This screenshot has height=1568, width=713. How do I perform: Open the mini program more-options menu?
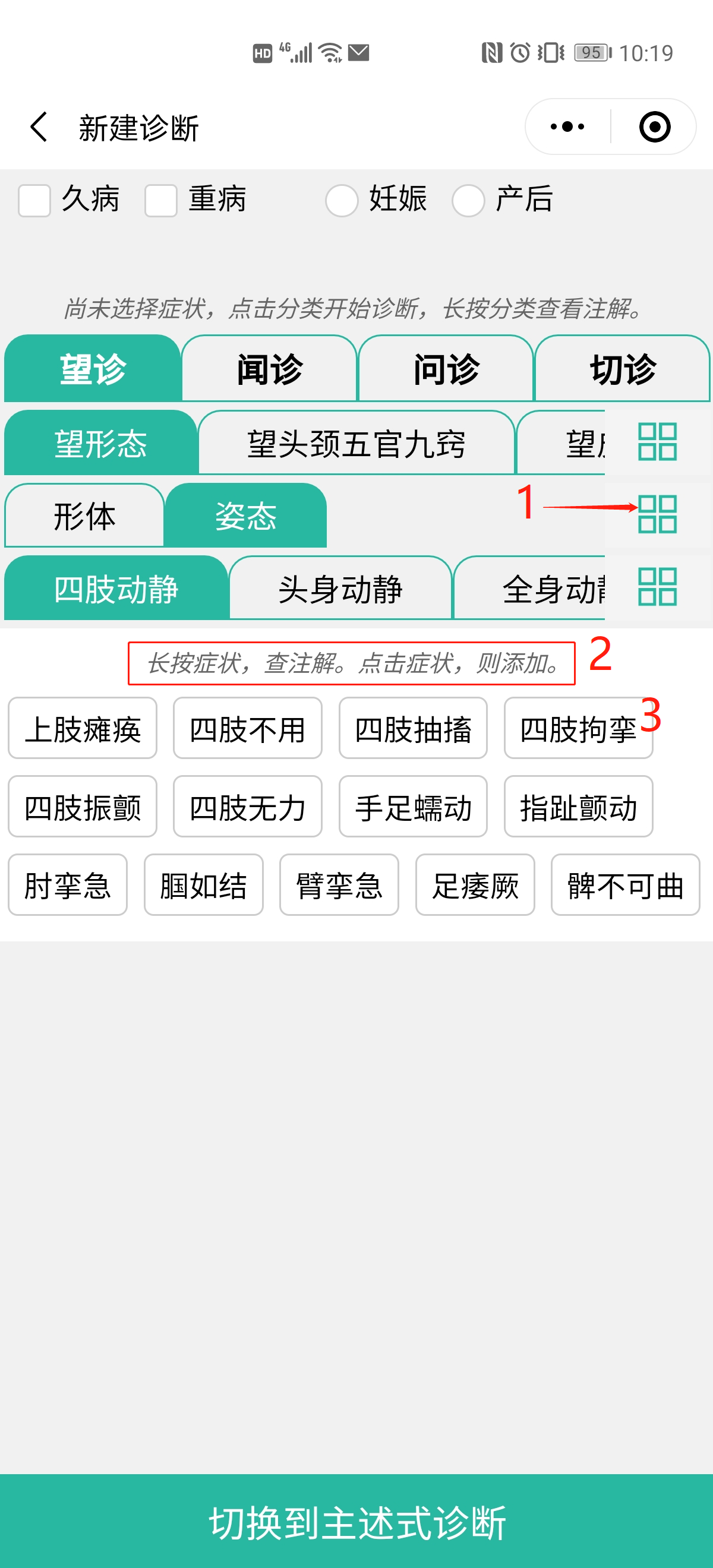coord(567,127)
